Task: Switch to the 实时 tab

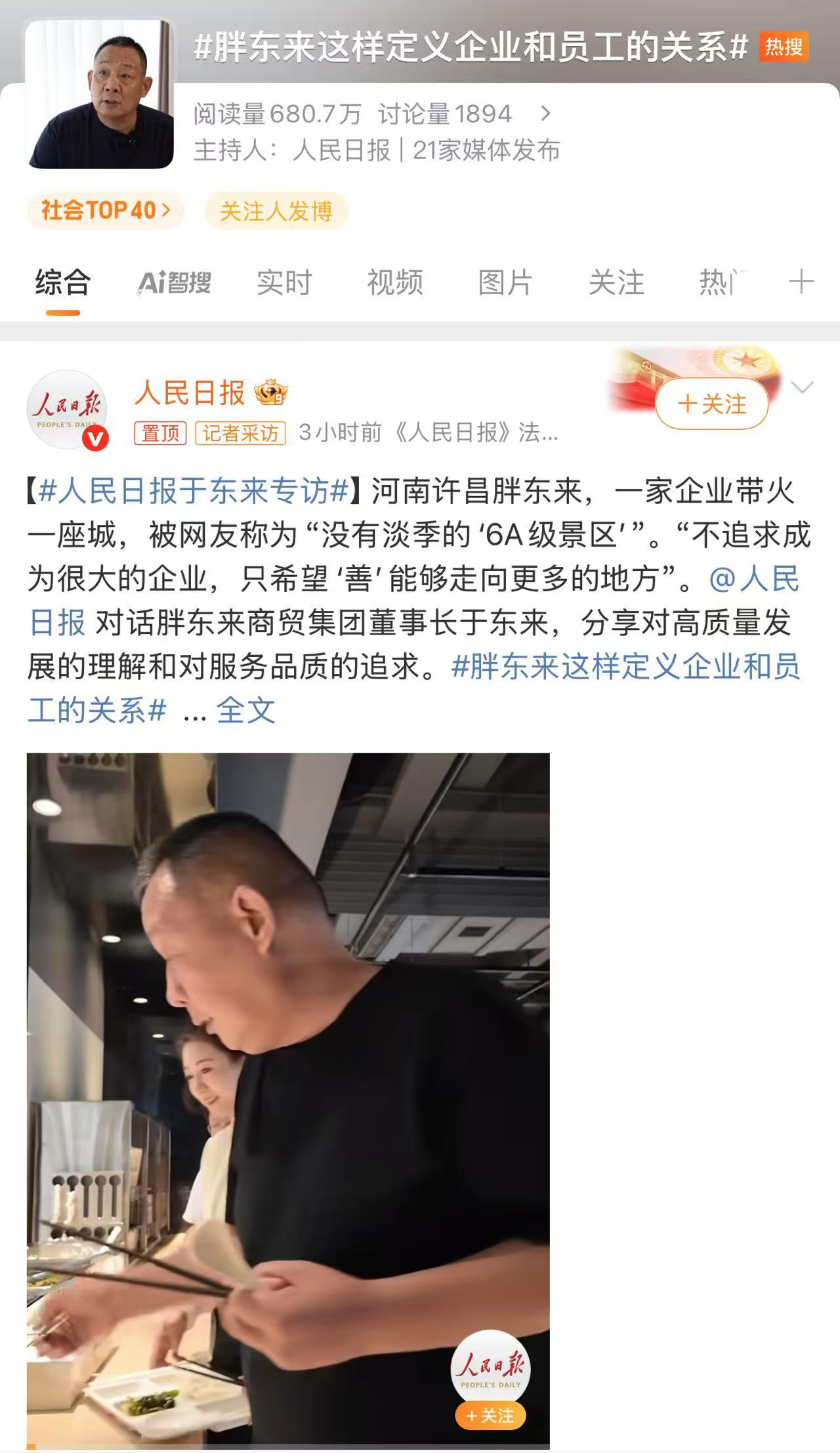Action: pos(284,283)
